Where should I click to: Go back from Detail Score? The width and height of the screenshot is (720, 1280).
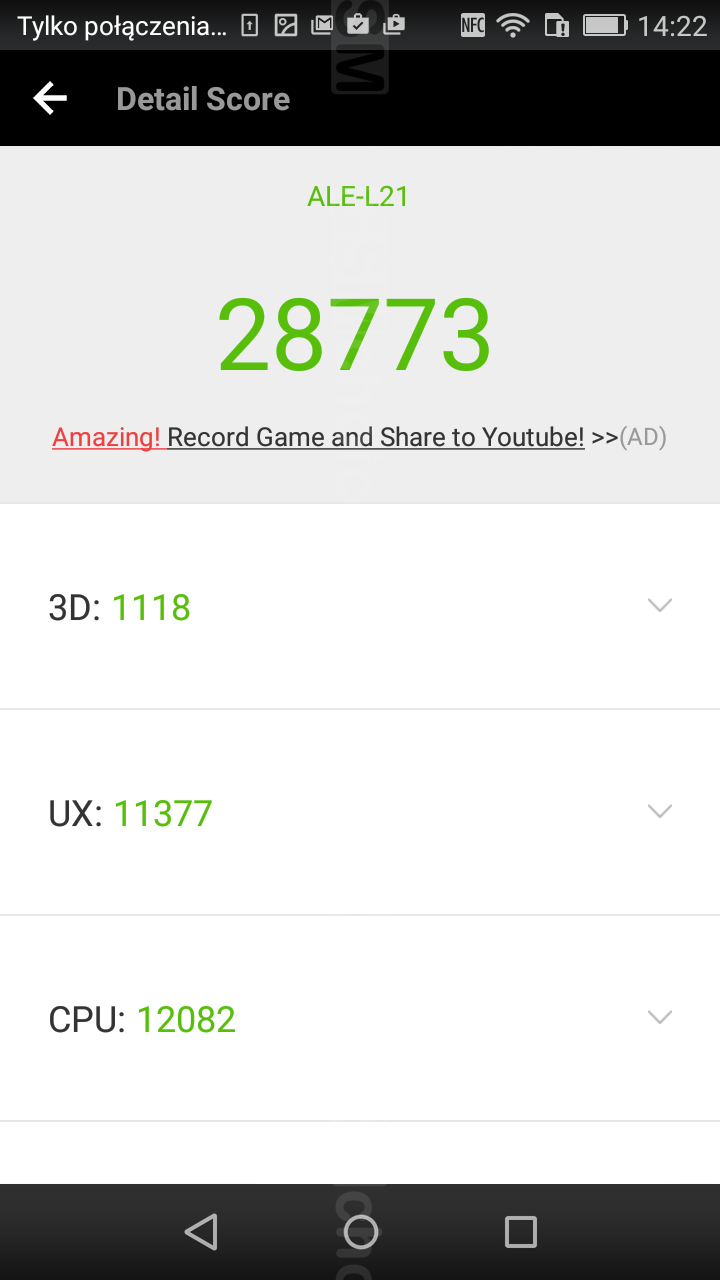tap(50, 98)
